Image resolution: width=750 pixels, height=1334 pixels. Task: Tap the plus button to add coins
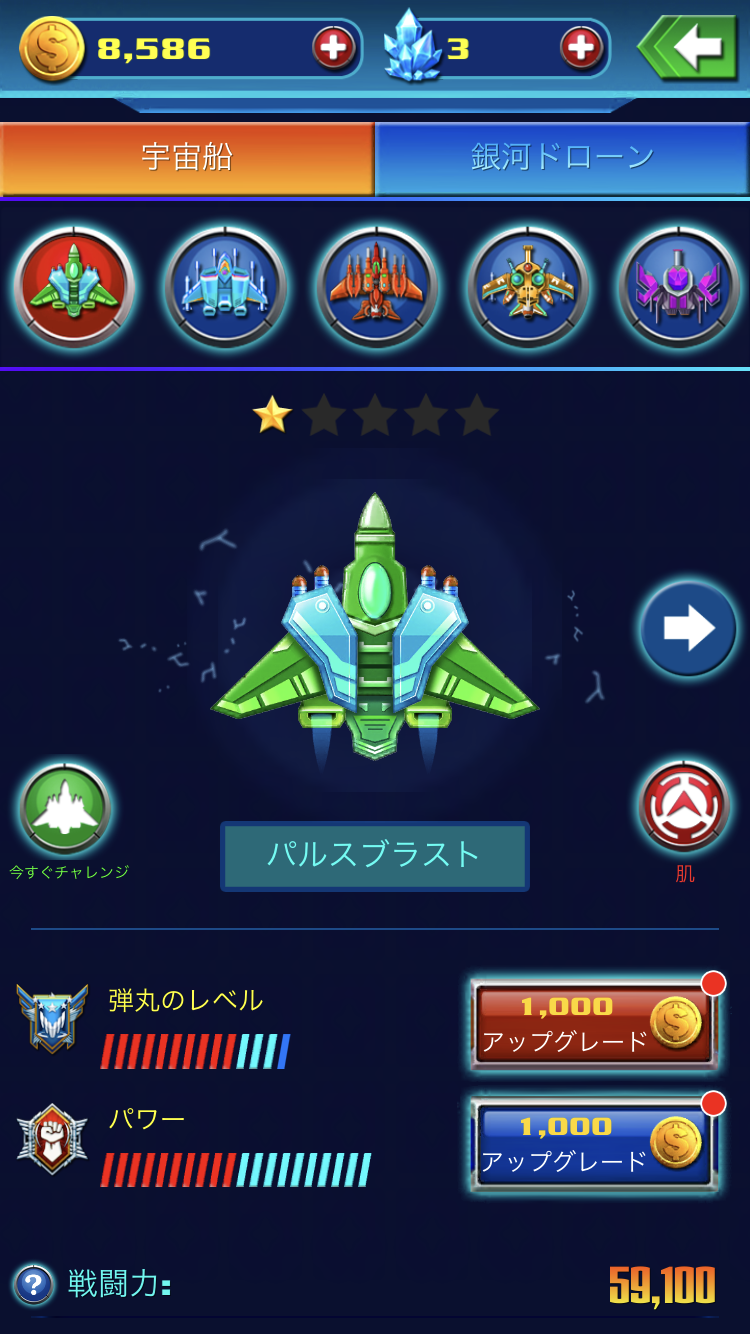pyautogui.click(x=334, y=47)
